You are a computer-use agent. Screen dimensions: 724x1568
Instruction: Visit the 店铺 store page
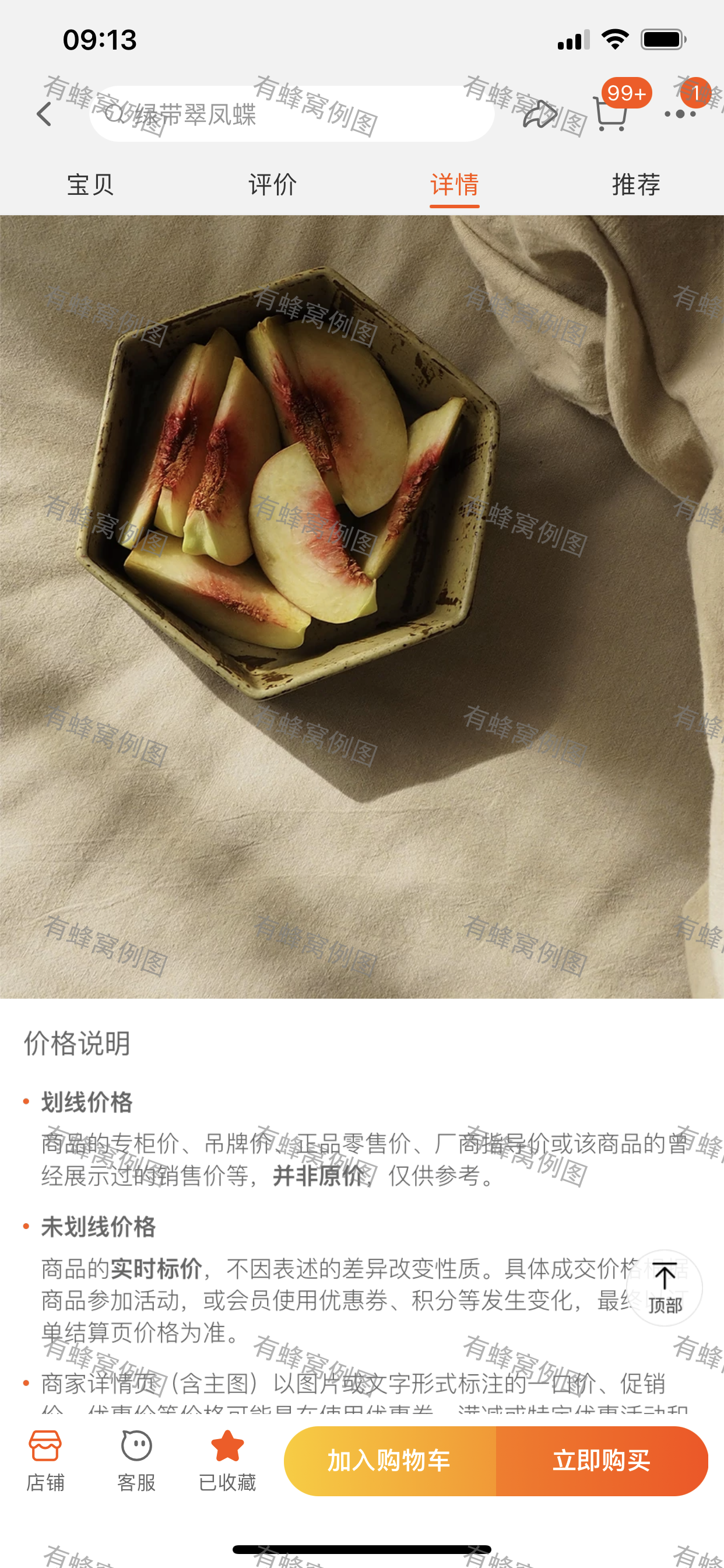[45, 1460]
